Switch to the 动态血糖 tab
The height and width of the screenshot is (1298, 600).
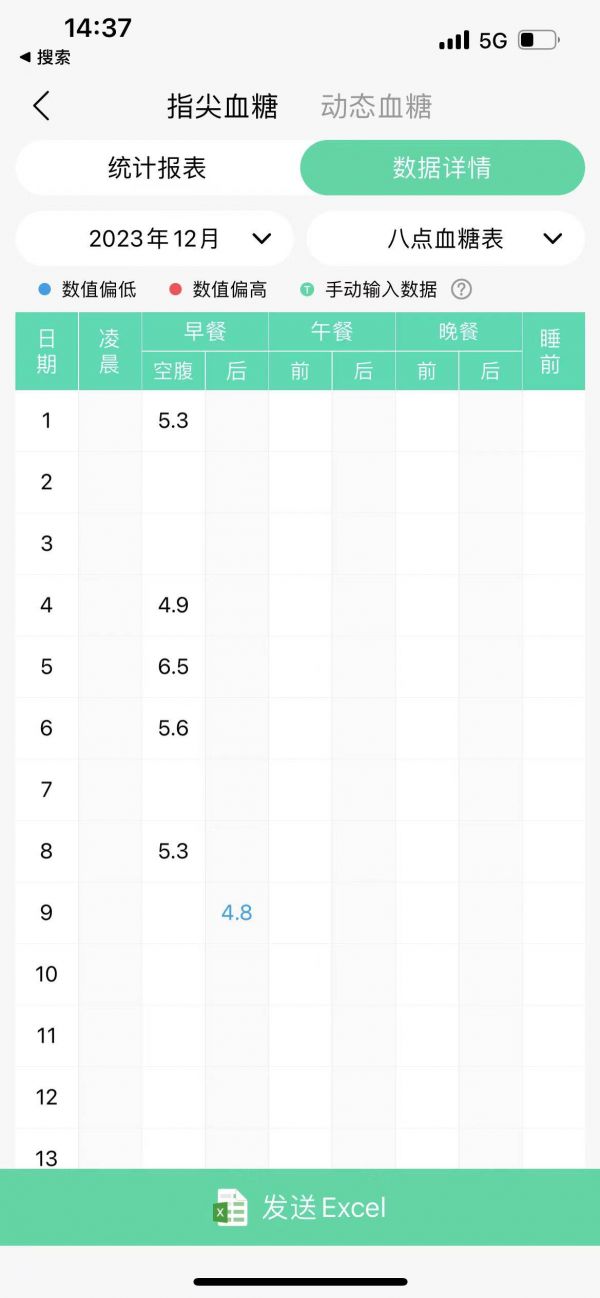click(x=376, y=107)
